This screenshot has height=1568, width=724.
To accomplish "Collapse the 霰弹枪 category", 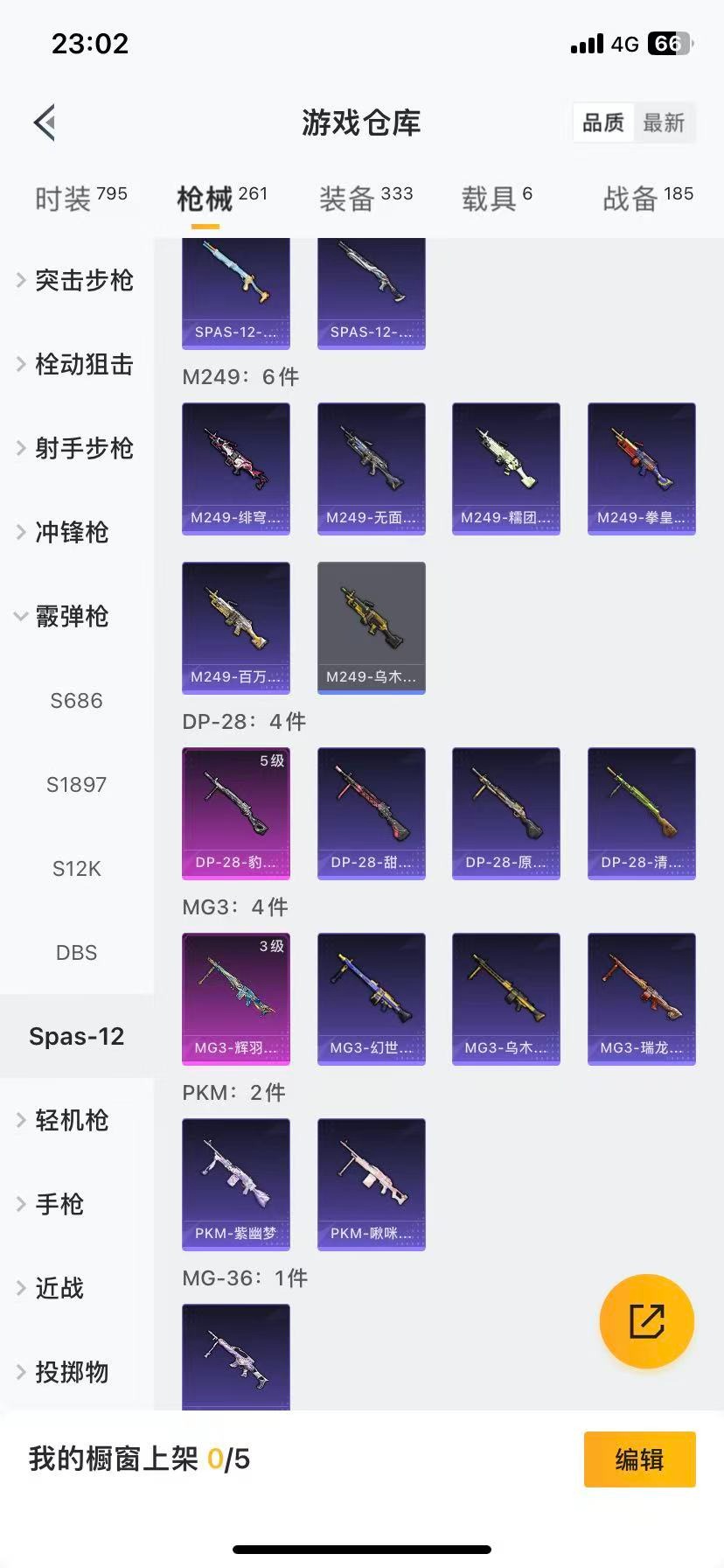I will coord(70,616).
